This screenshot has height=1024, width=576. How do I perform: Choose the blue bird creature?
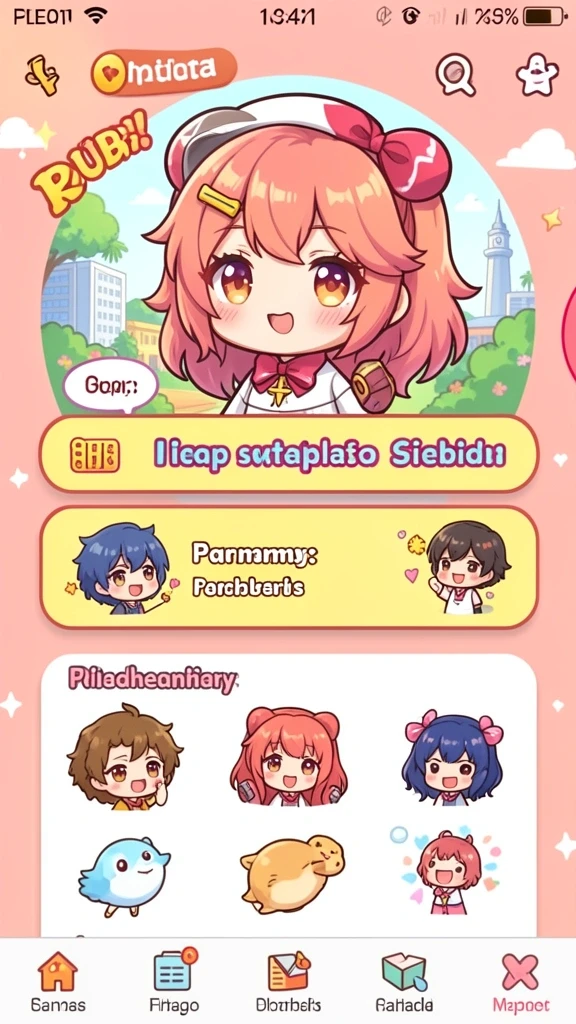point(124,875)
